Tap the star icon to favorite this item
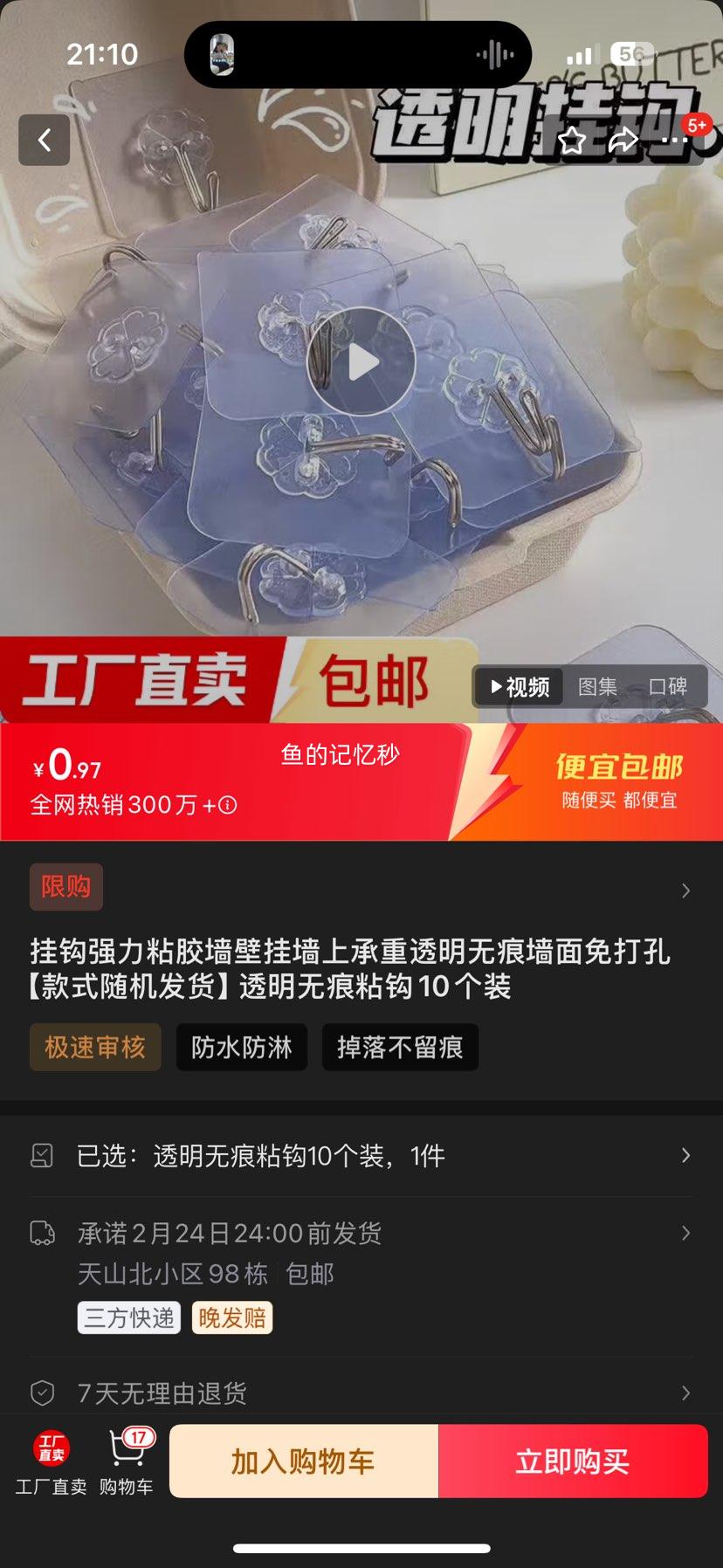The height and width of the screenshot is (1568, 723). (572, 141)
